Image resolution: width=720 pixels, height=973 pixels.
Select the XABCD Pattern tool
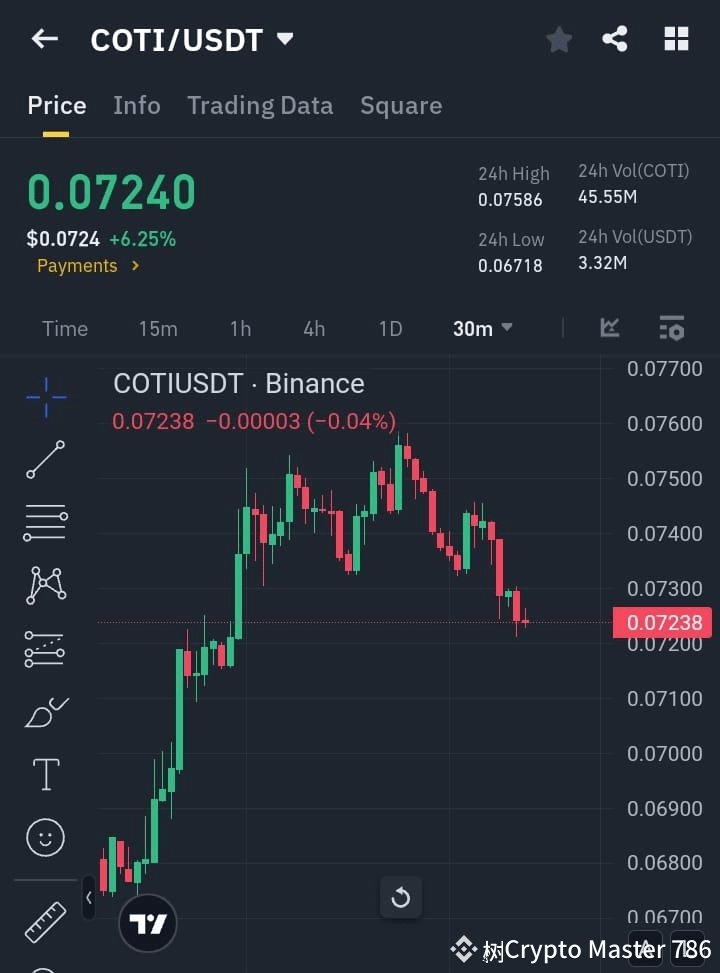tap(45, 586)
